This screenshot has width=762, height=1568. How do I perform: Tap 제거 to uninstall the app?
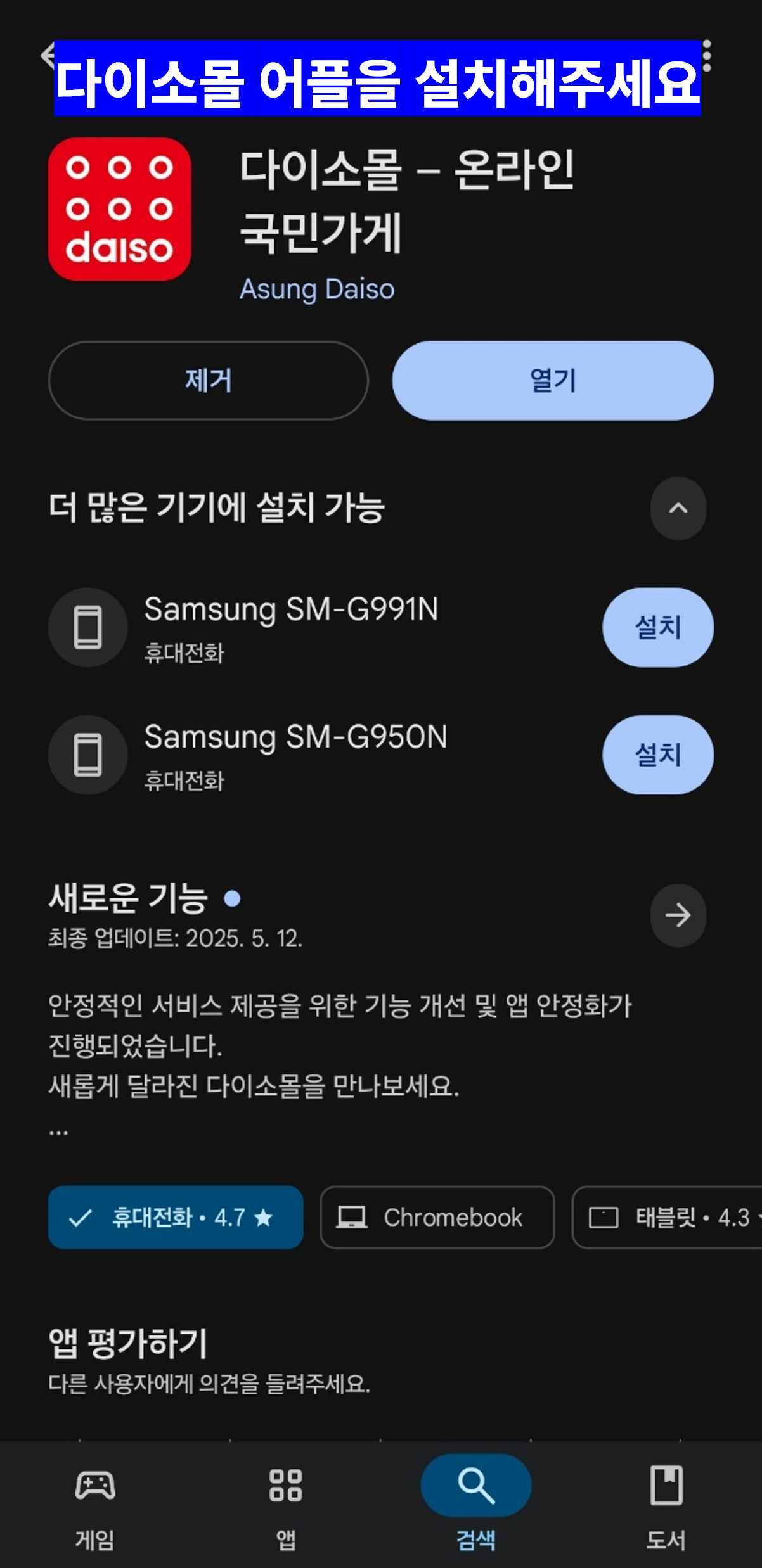coord(207,380)
